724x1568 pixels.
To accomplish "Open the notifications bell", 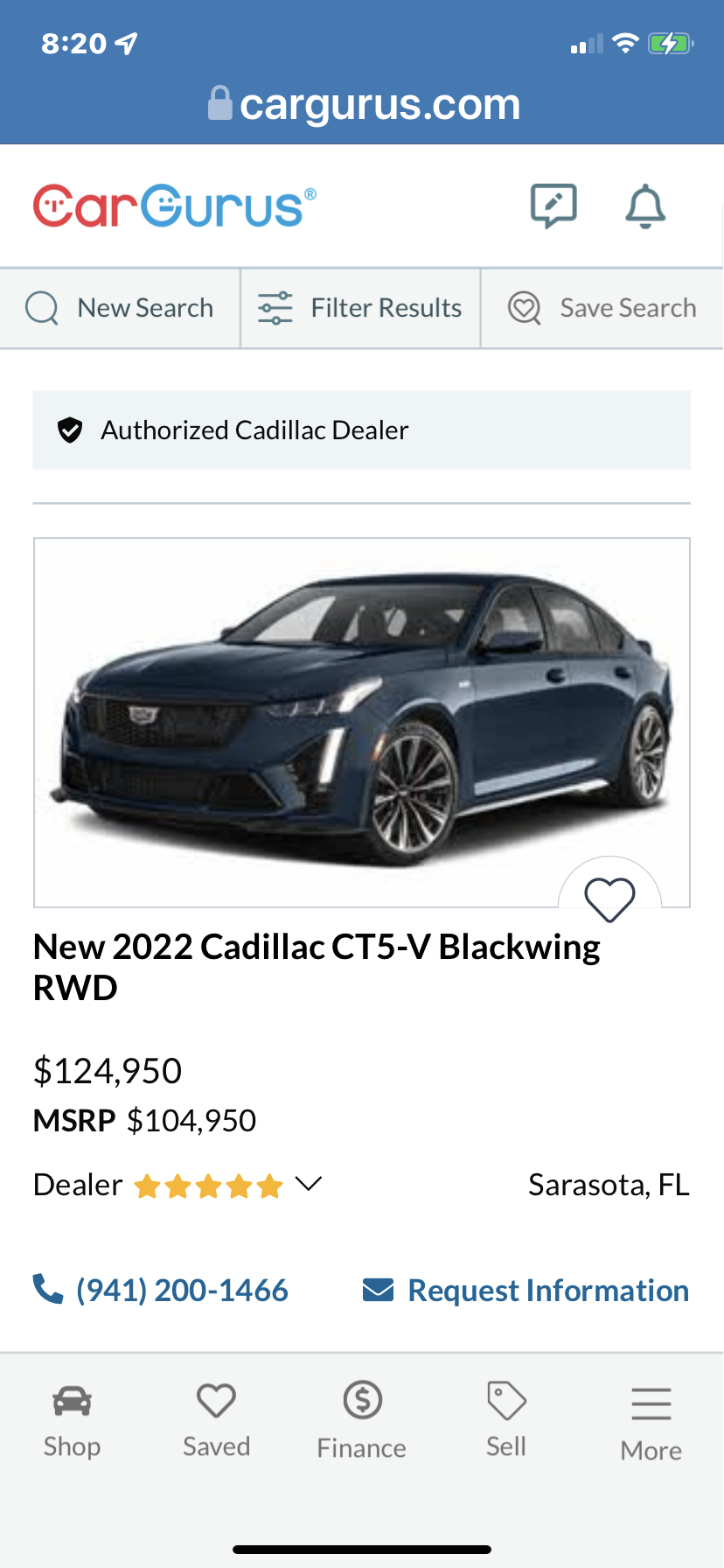I will [645, 206].
